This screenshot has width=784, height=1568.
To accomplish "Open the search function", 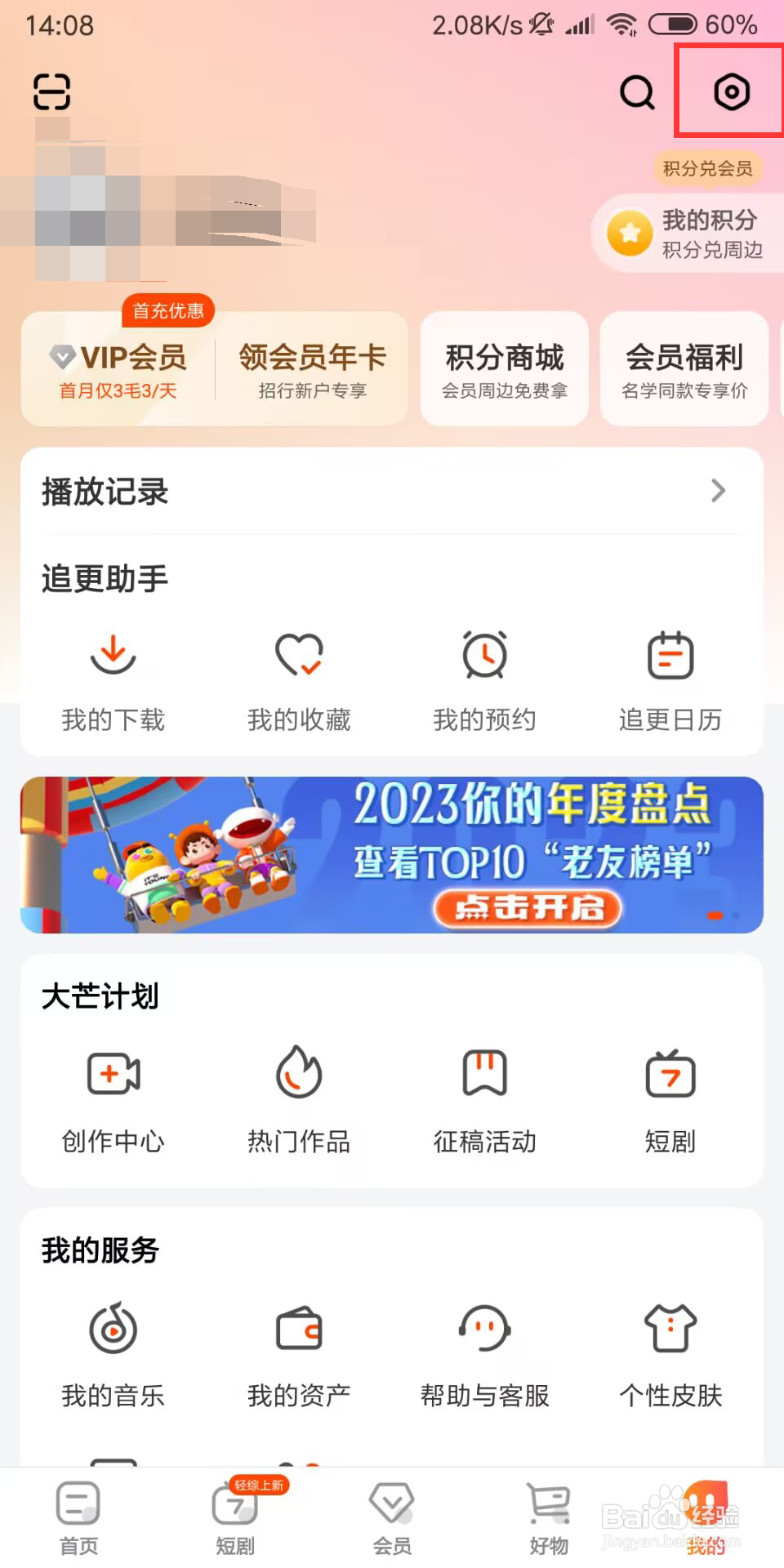I will [x=636, y=92].
